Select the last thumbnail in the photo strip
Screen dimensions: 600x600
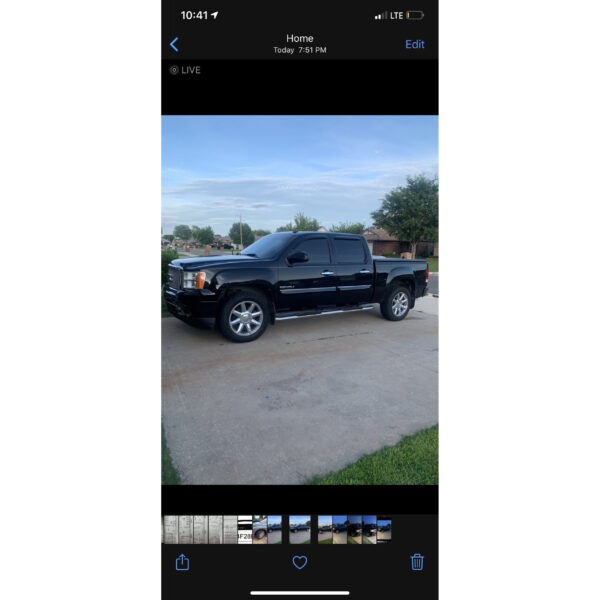tap(384, 529)
